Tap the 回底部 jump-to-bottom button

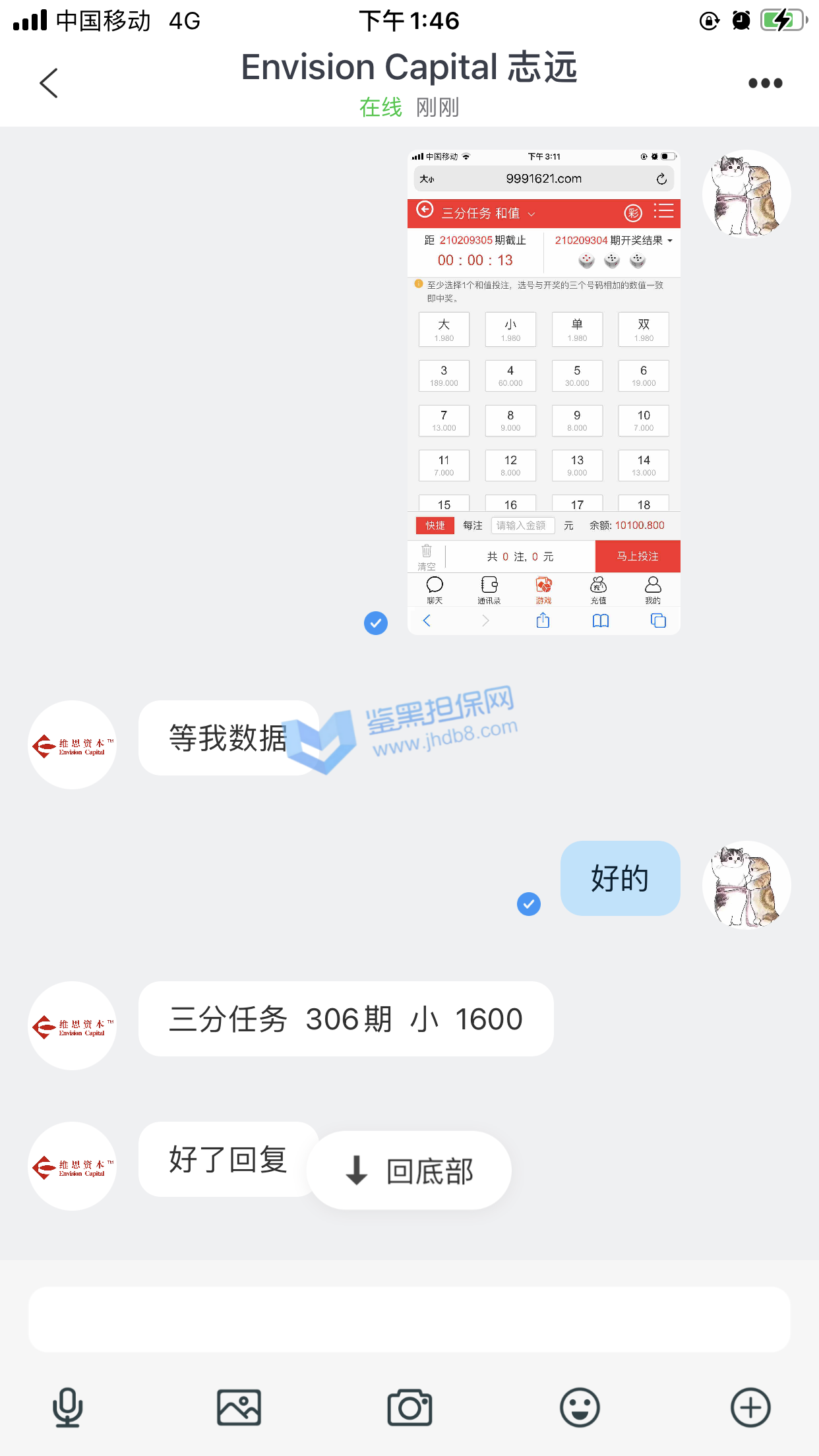[409, 1170]
